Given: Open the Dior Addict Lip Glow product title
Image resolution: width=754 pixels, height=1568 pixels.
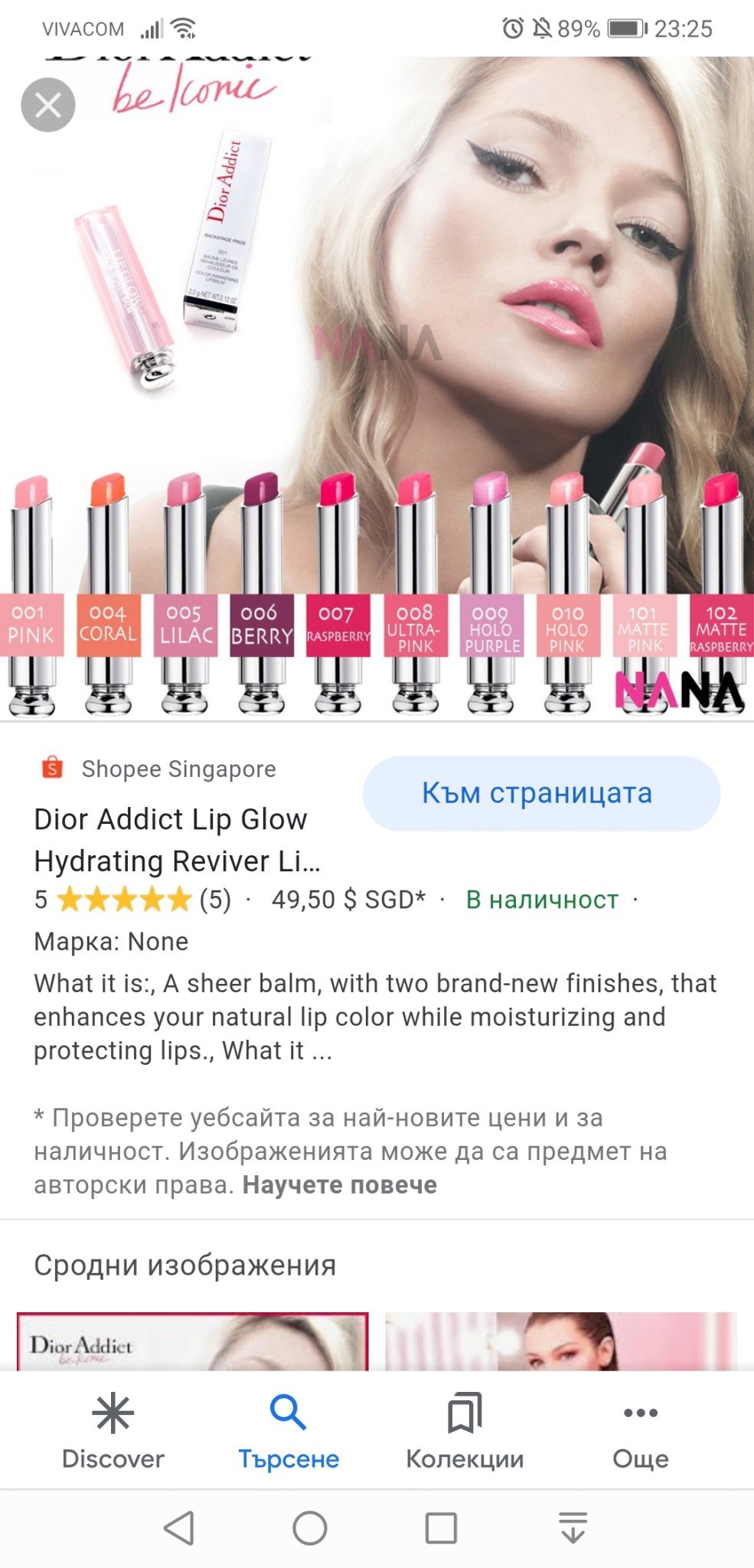Looking at the screenshot, I should point(177,840).
